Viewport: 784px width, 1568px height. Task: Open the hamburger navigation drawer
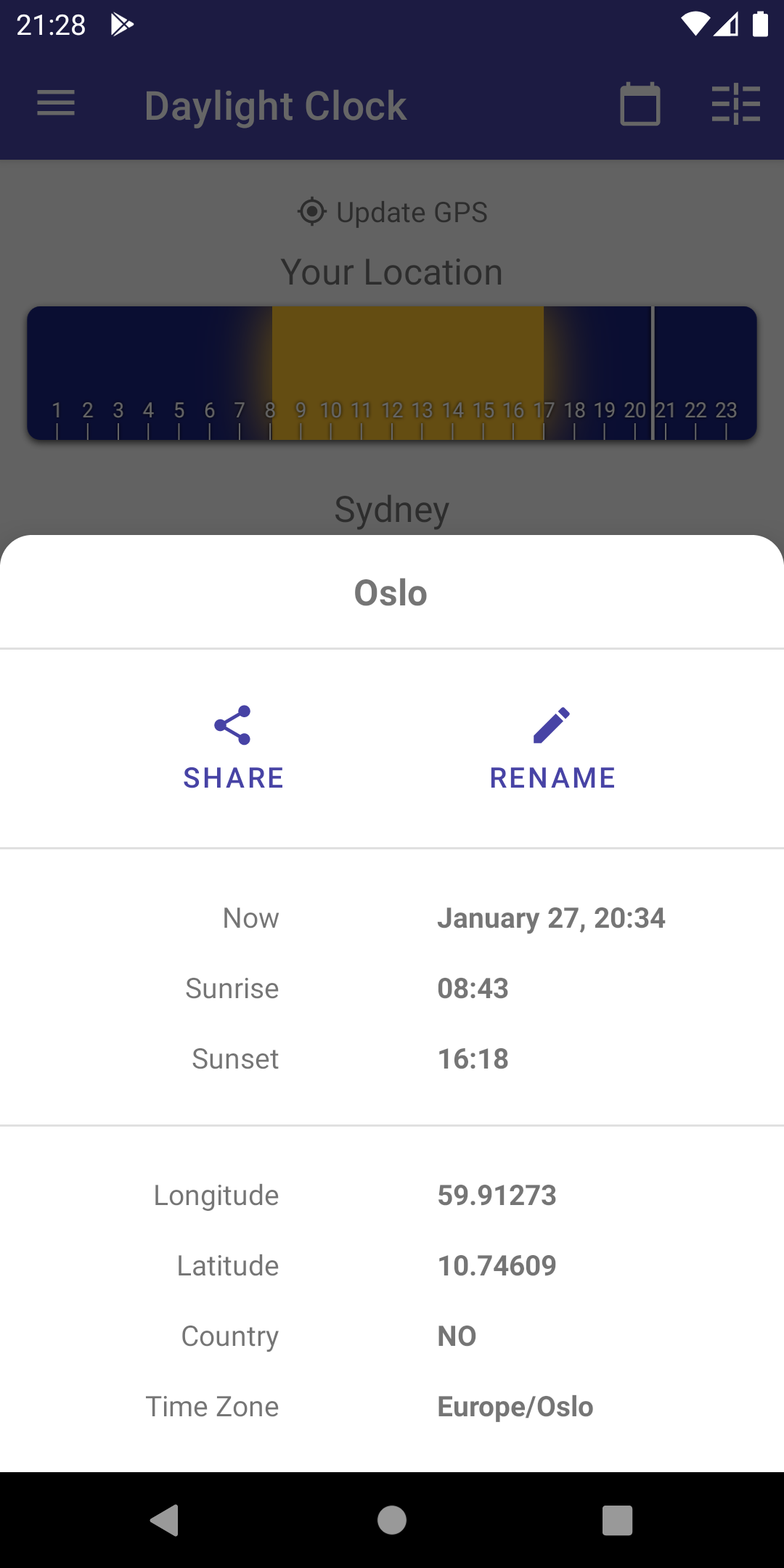56,104
